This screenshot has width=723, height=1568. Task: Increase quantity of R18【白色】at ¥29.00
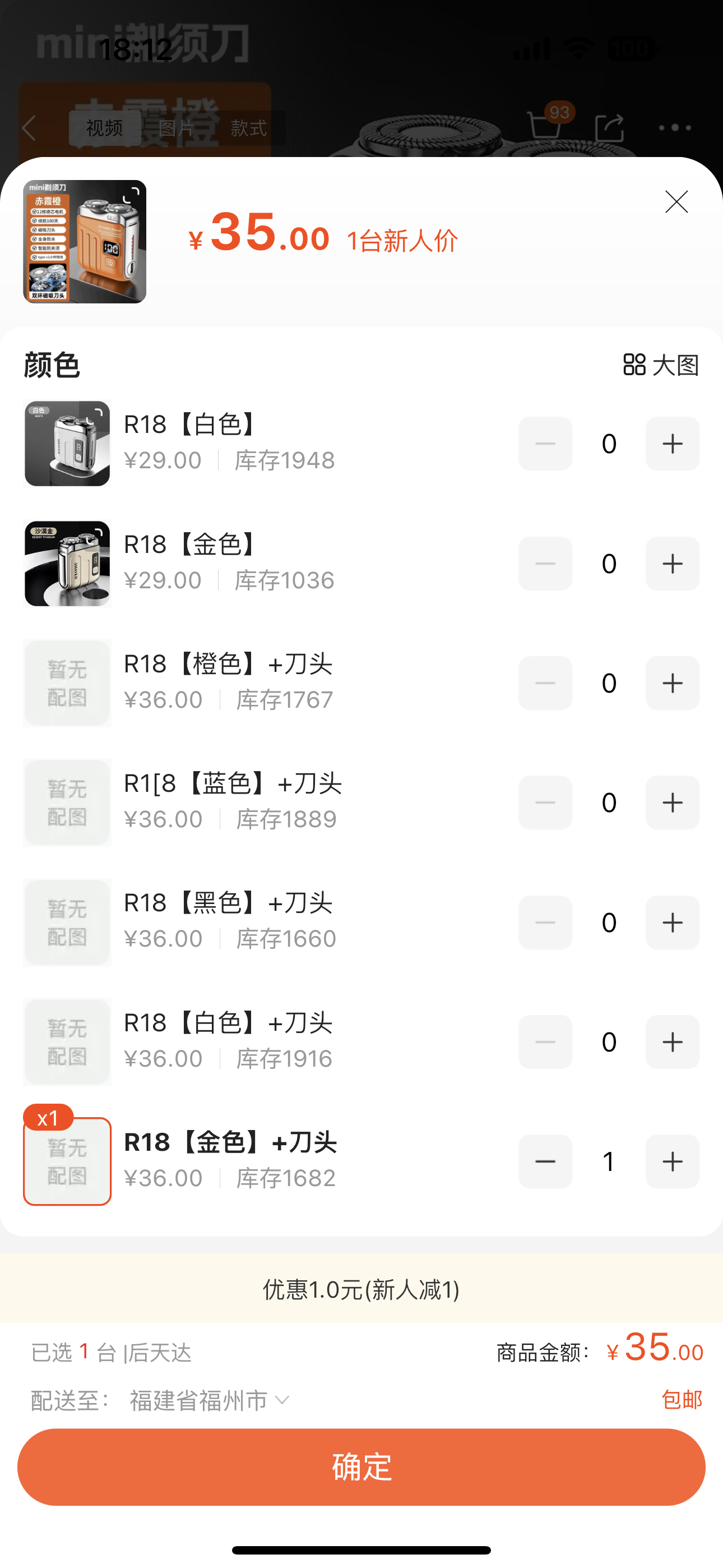[x=672, y=444]
